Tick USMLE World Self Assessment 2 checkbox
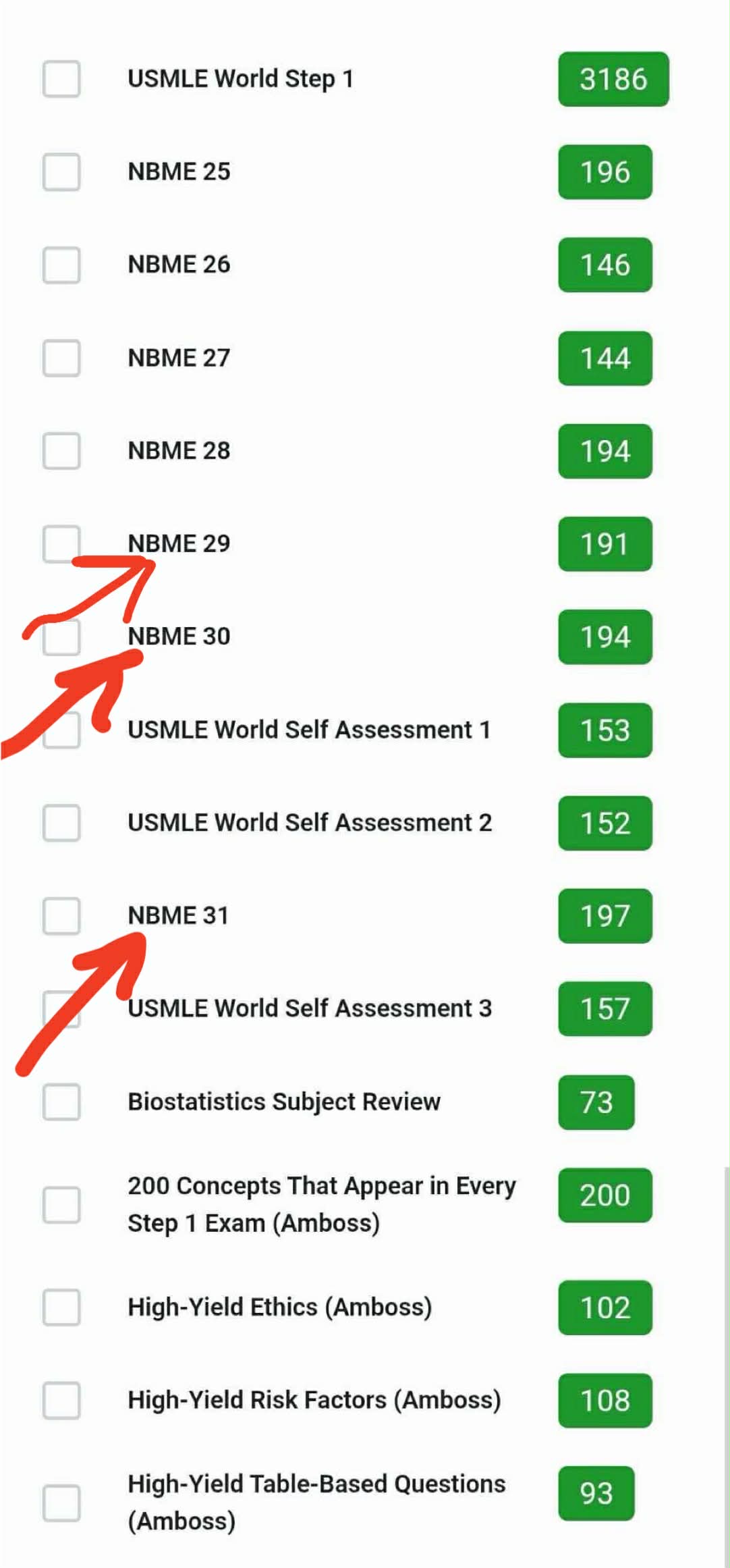Viewport: 730px width, 1568px height. tap(61, 823)
